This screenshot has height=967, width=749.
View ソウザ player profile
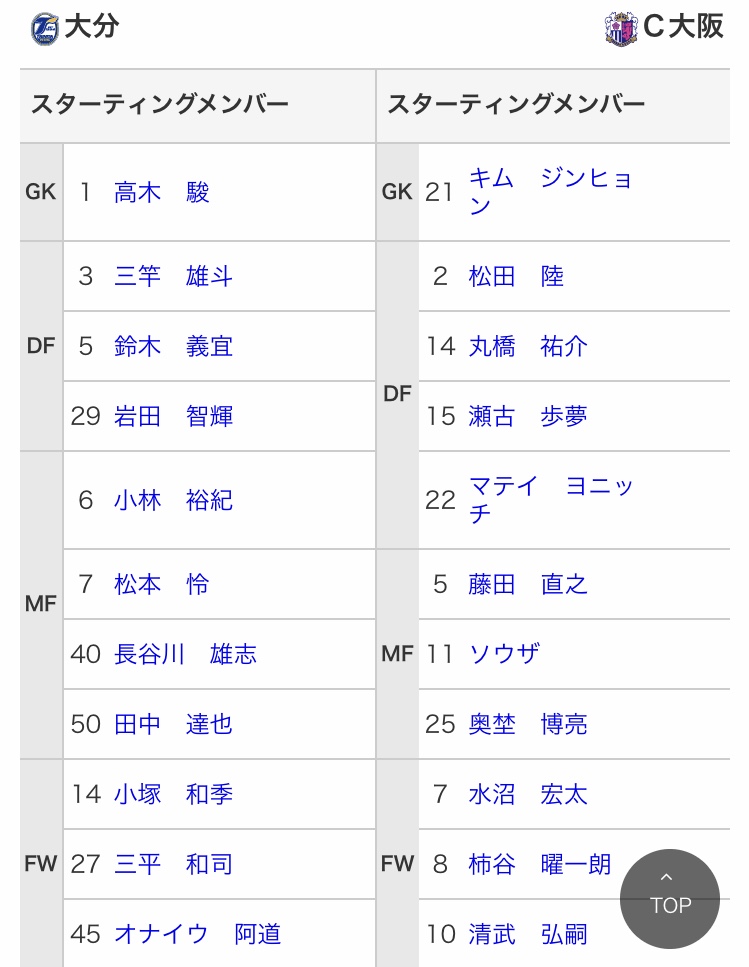point(504,654)
